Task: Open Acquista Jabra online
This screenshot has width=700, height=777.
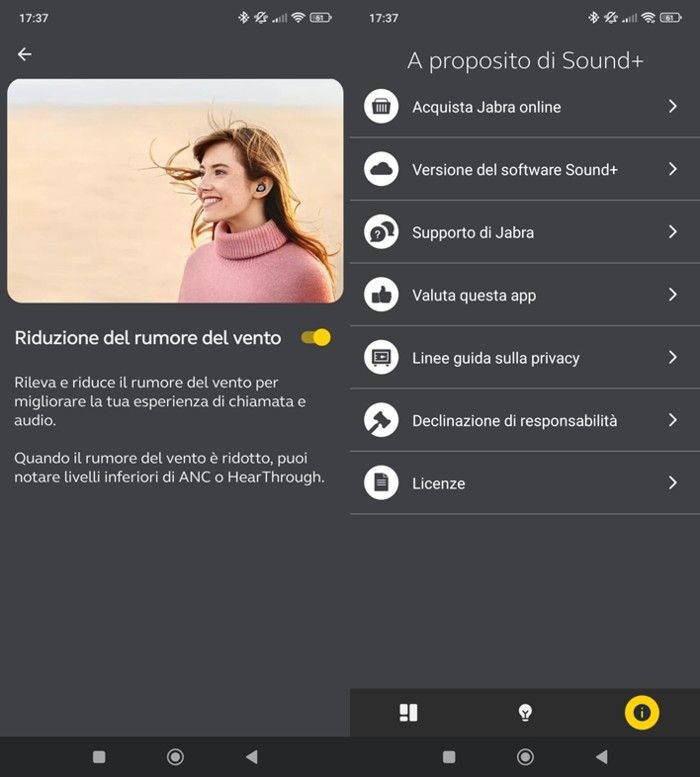Action: point(524,107)
